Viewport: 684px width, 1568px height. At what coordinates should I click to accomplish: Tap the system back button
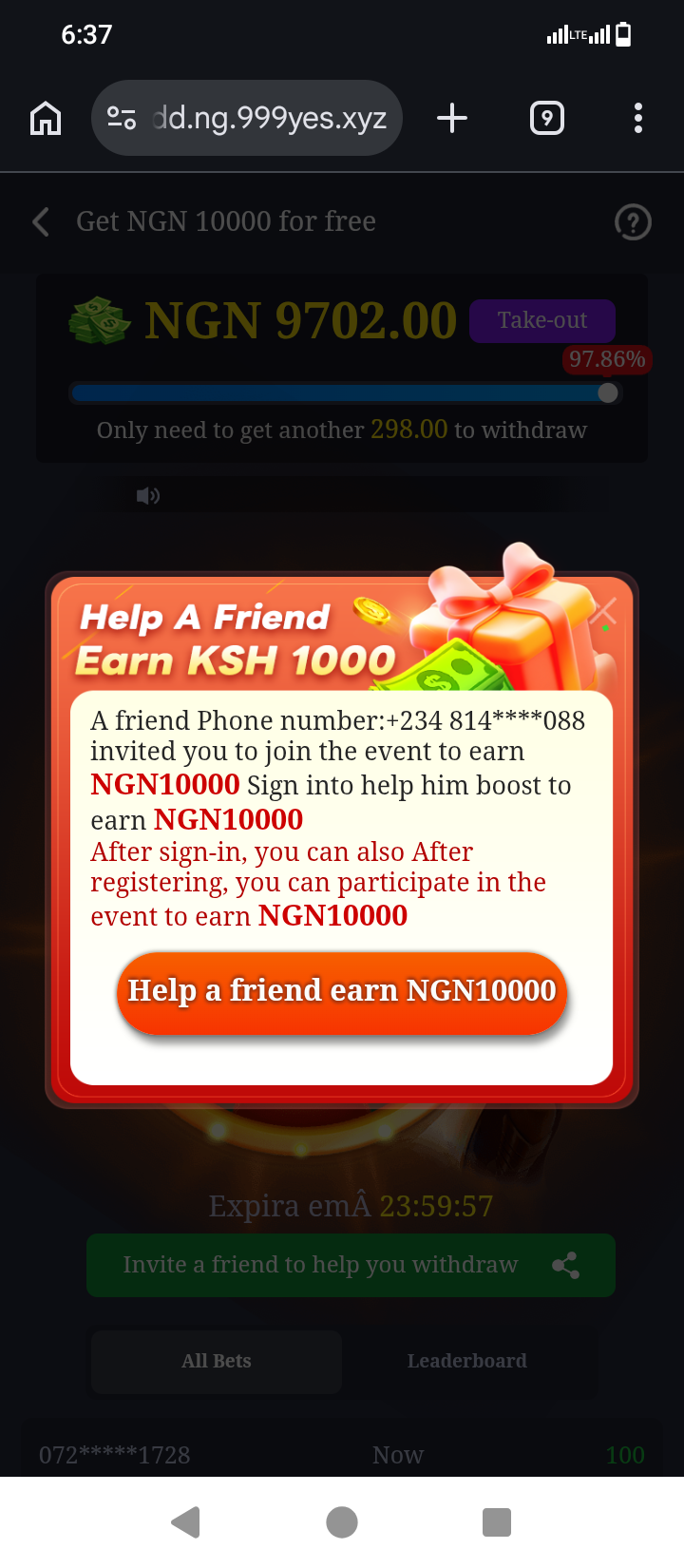point(186,1521)
